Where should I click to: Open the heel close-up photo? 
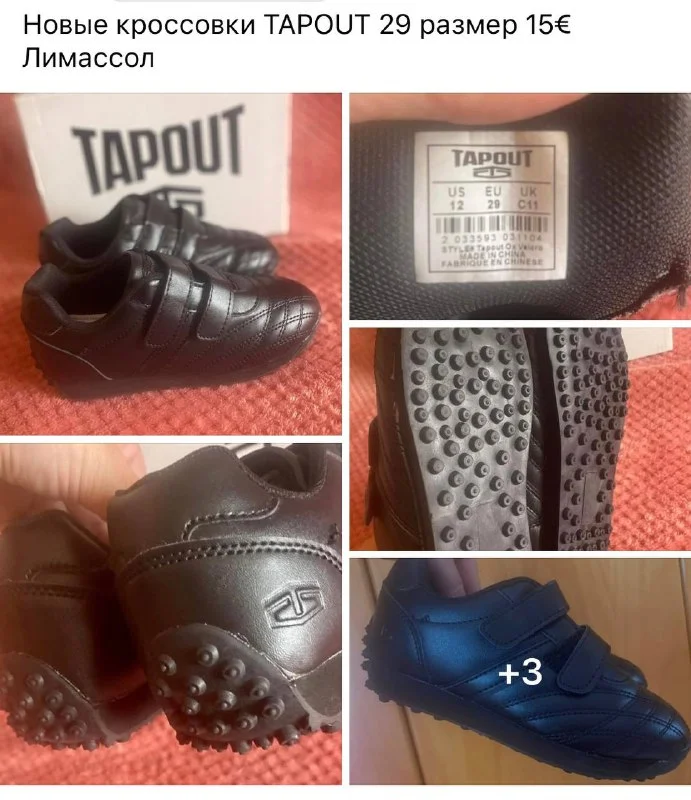coord(170,620)
